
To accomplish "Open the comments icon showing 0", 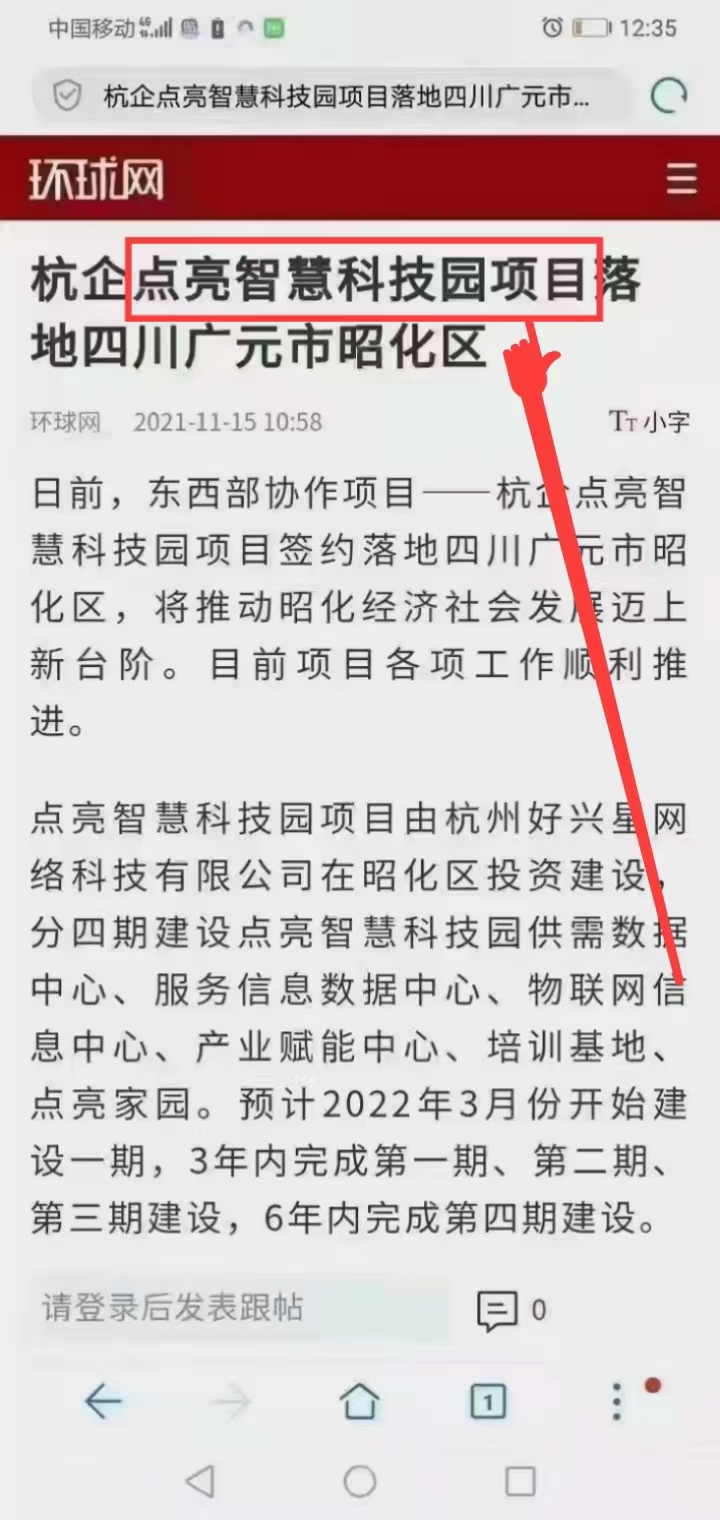I will click(x=510, y=1310).
